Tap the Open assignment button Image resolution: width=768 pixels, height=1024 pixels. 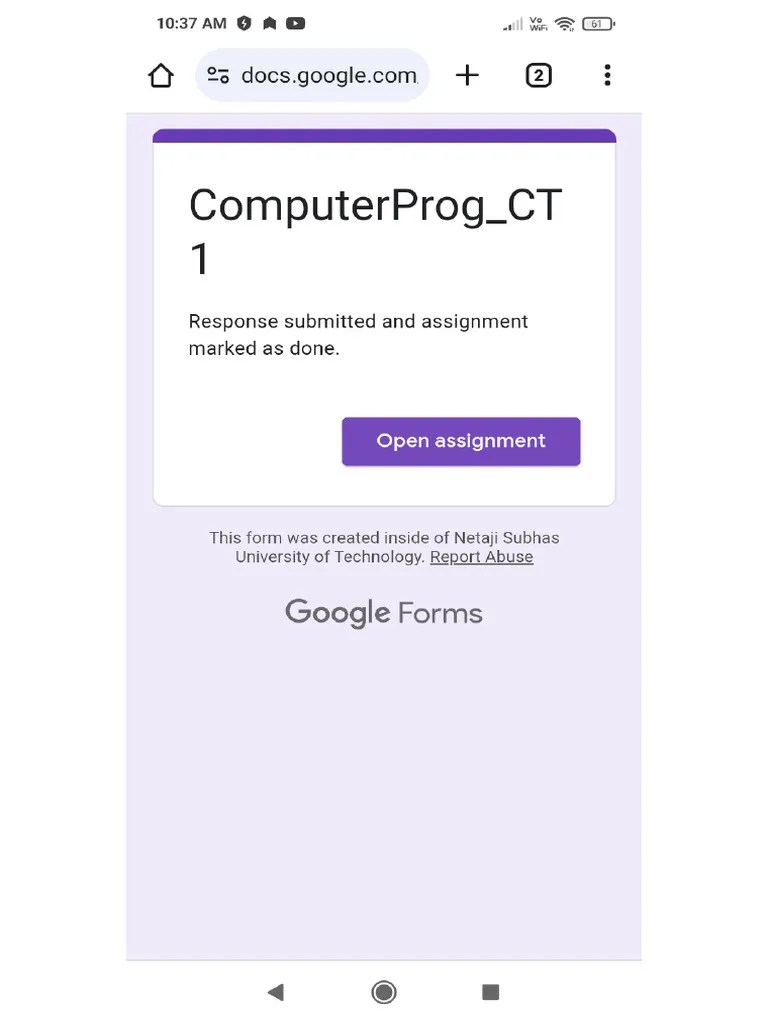pyautogui.click(x=461, y=441)
